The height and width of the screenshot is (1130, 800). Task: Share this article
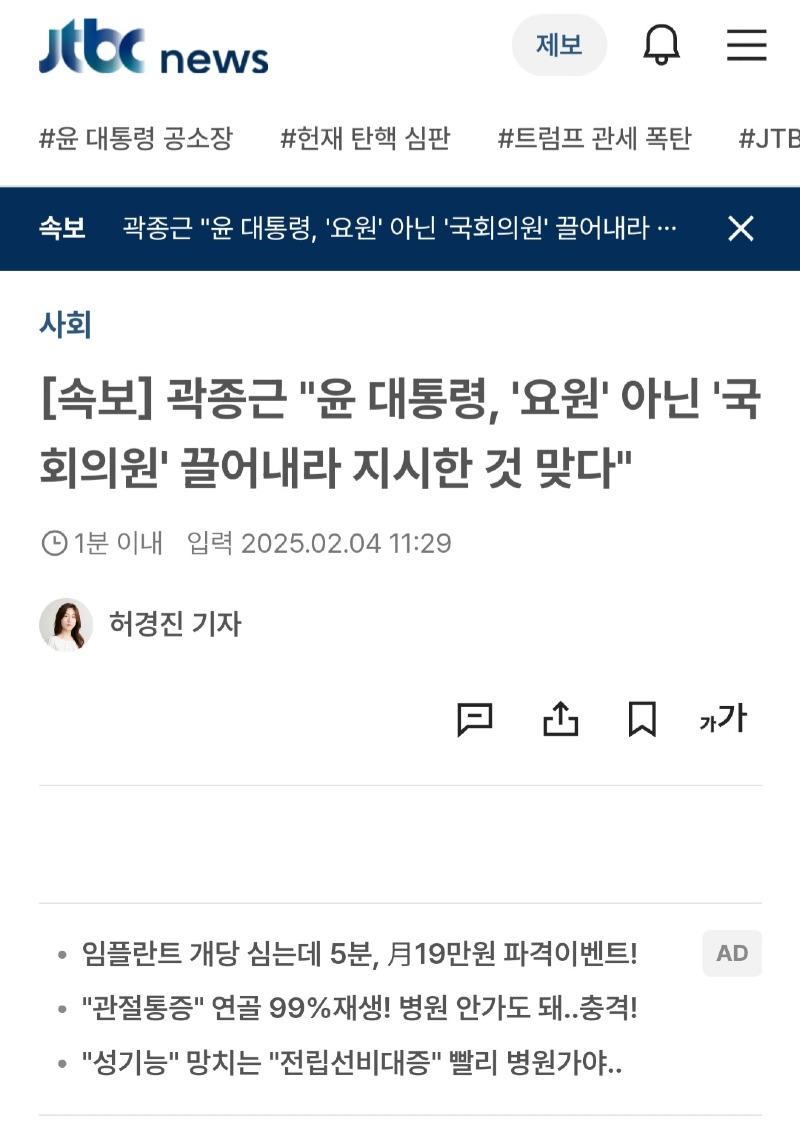pyautogui.click(x=560, y=719)
